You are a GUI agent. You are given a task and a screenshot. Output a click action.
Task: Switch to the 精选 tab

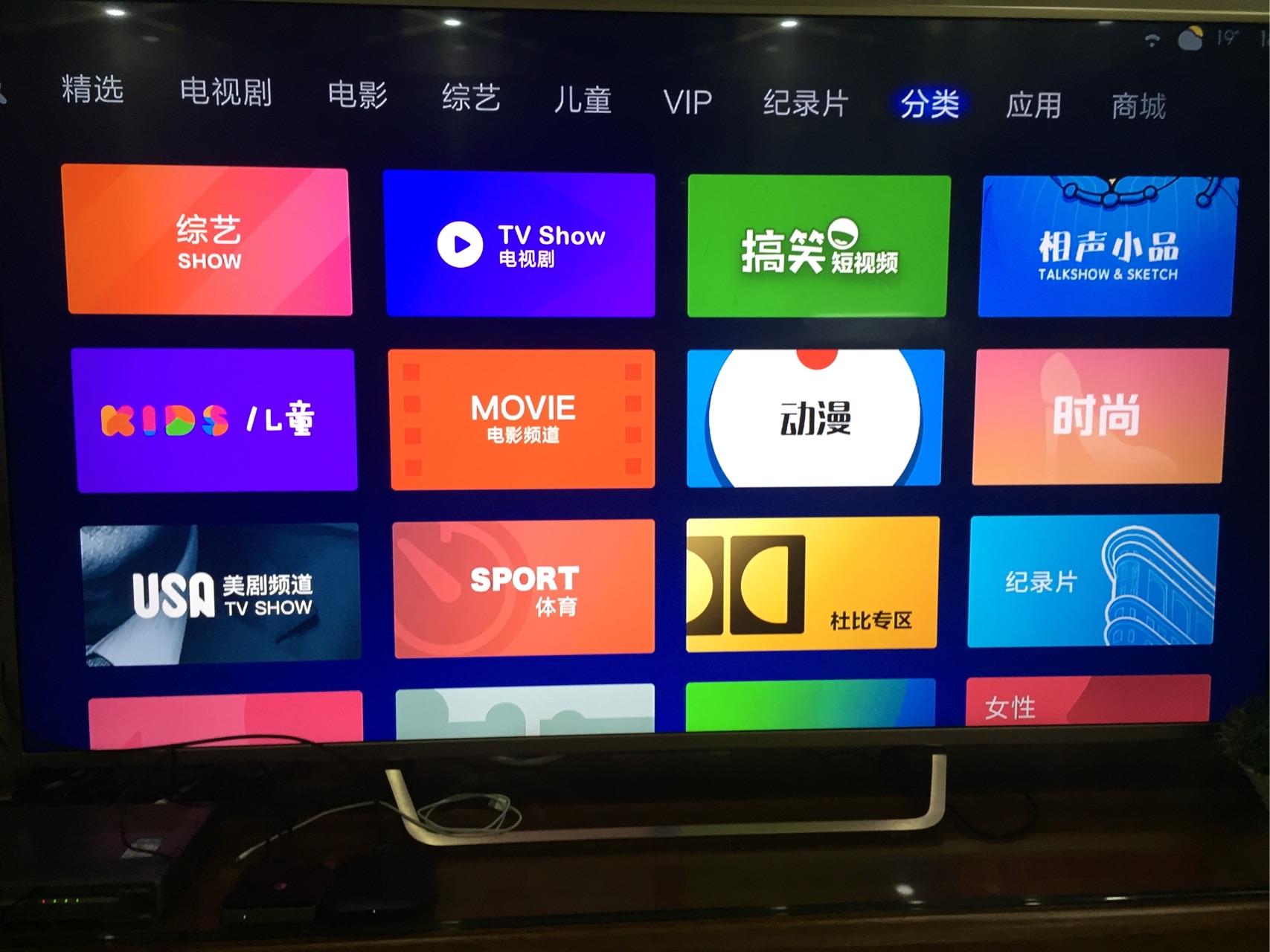[92, 90]
